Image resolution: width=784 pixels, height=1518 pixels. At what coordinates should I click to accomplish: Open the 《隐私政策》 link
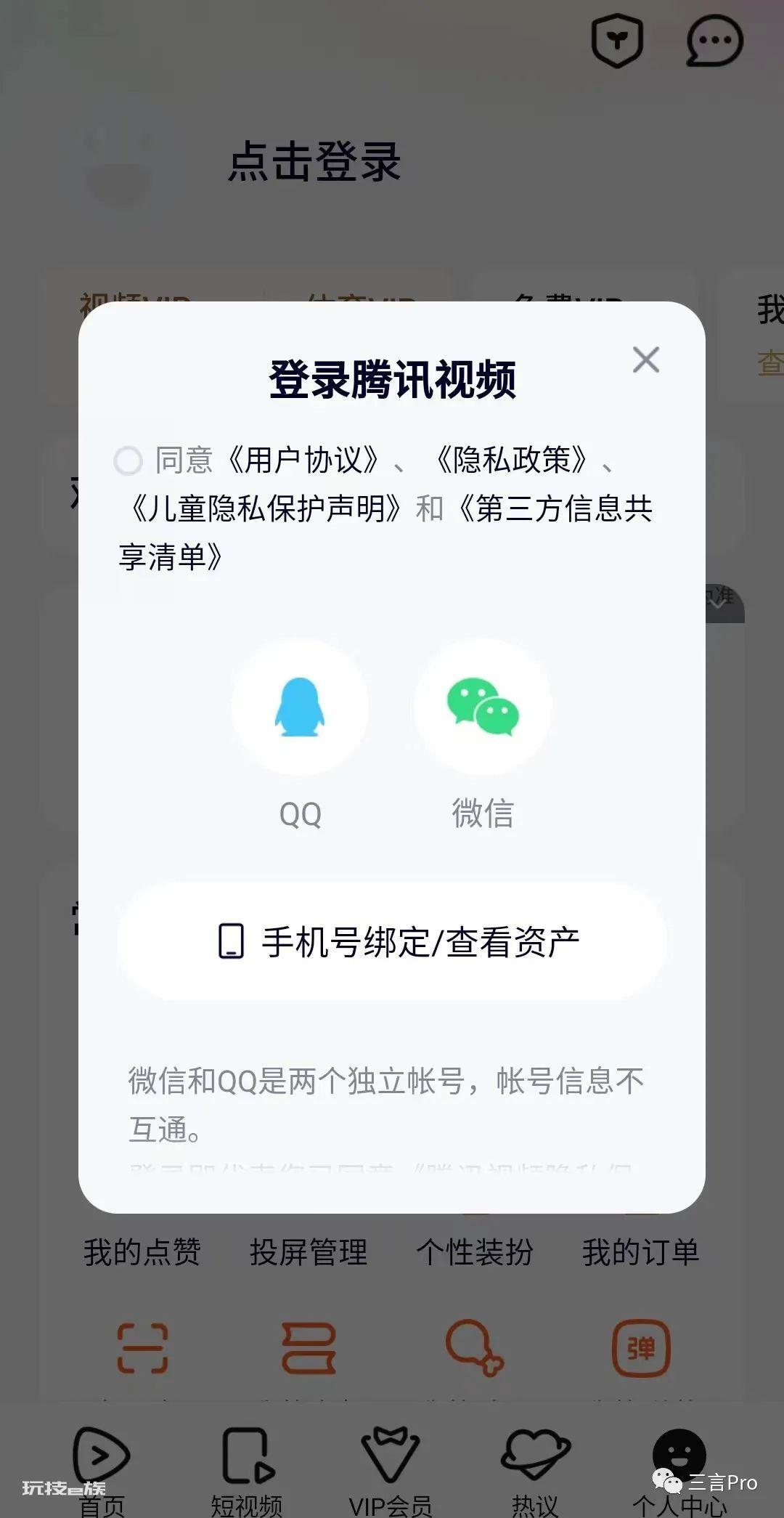(x=511, y=460)
